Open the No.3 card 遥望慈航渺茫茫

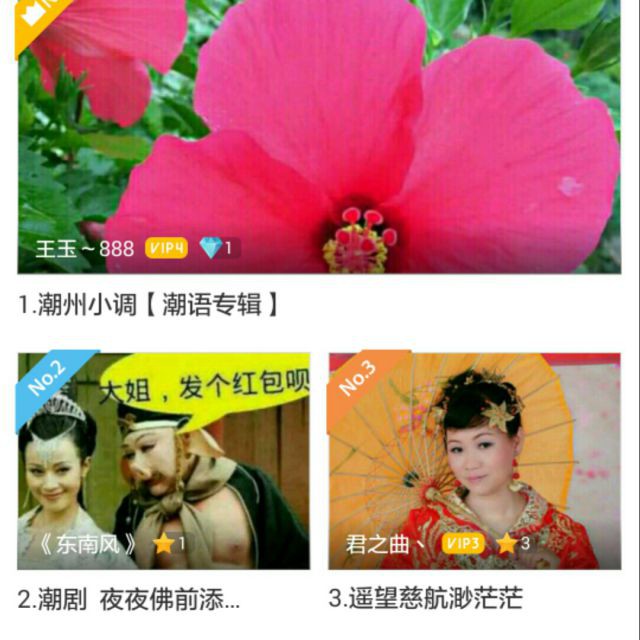474,460
